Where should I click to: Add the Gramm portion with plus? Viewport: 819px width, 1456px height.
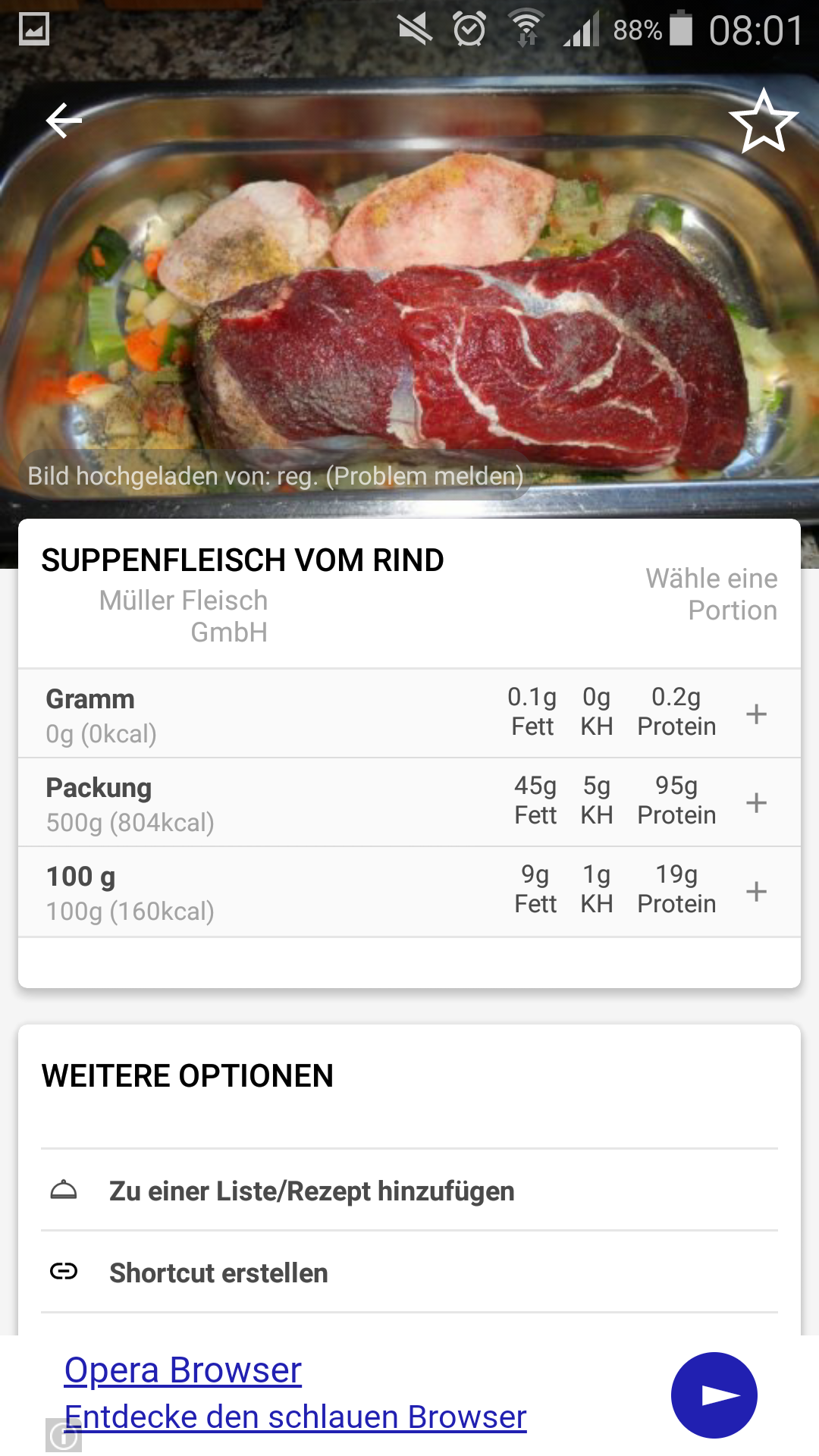click(x=756, y=714)
